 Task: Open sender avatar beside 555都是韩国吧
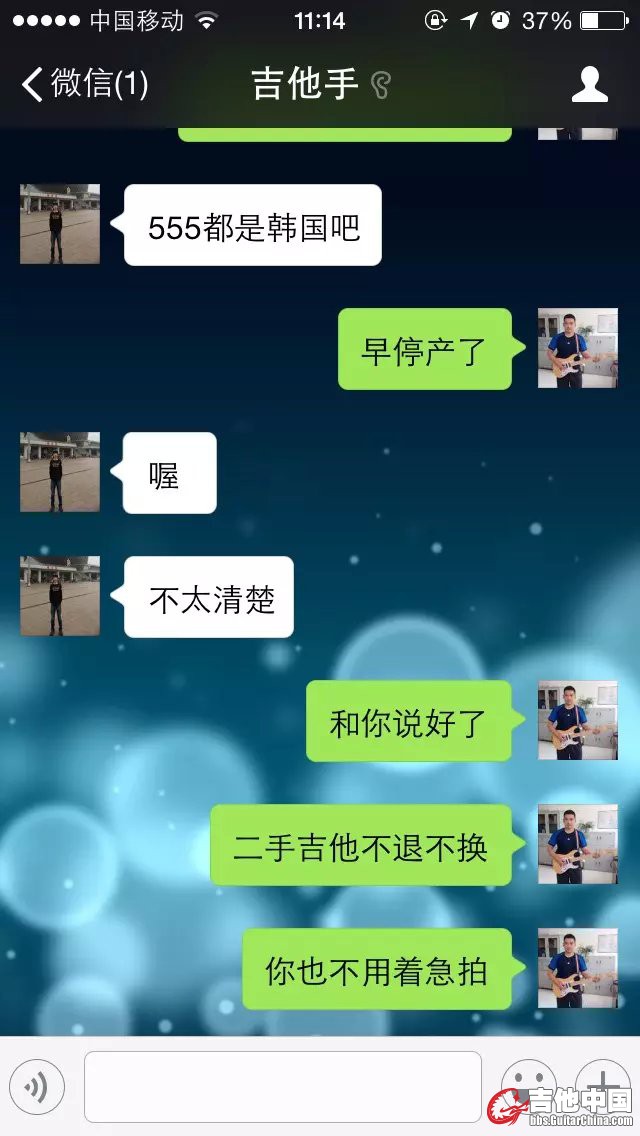point(60,224)
